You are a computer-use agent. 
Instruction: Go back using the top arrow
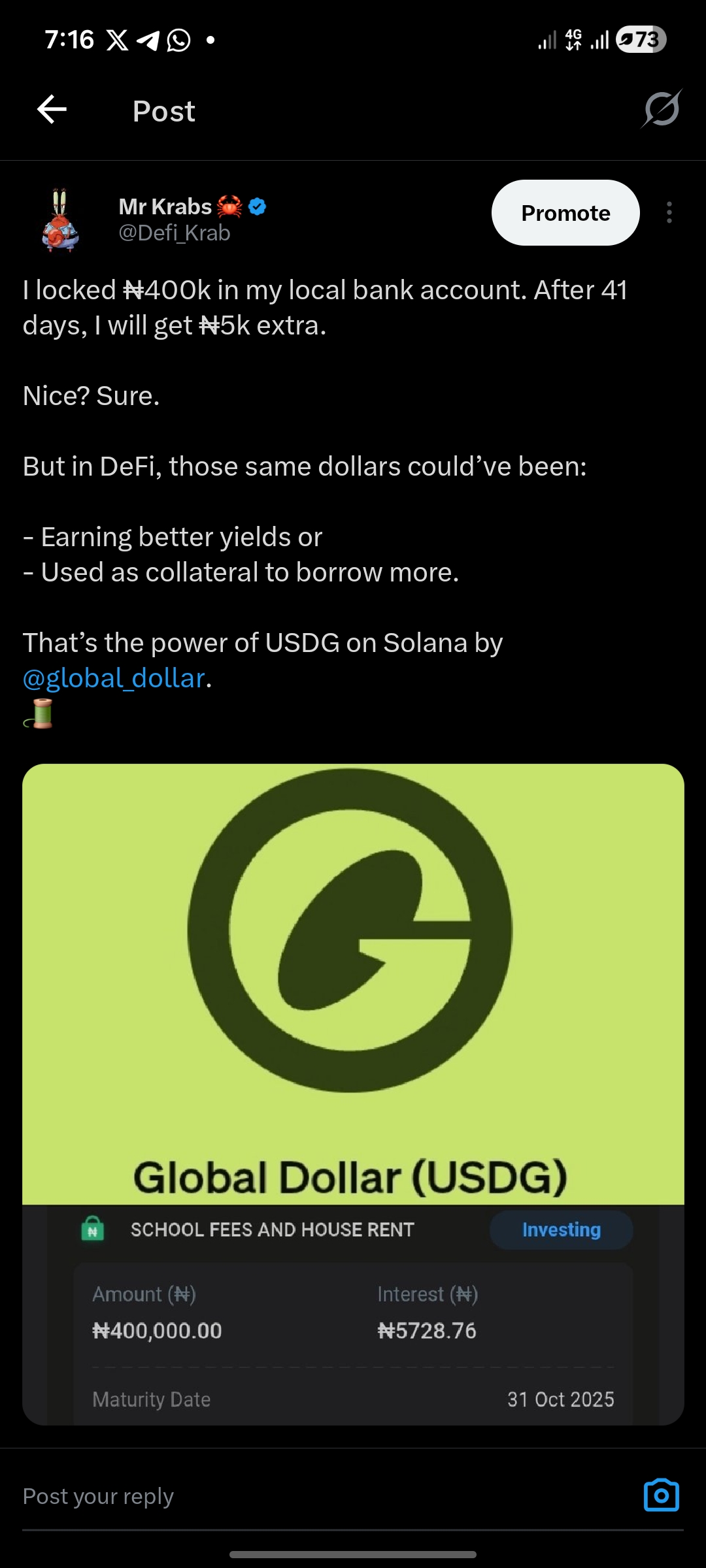click(52, 109)
